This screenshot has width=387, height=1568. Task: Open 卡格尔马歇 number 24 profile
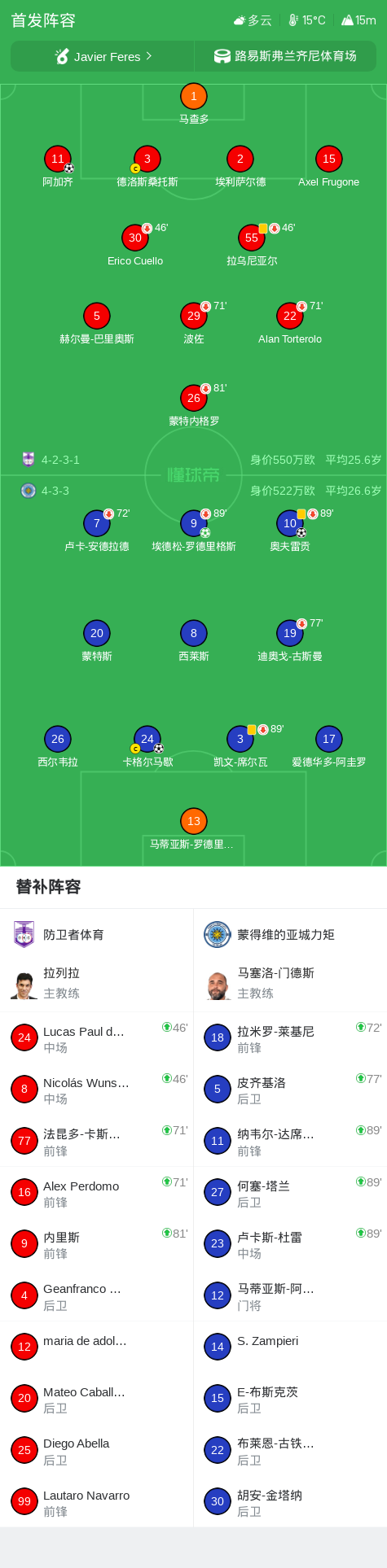[147, 747]
